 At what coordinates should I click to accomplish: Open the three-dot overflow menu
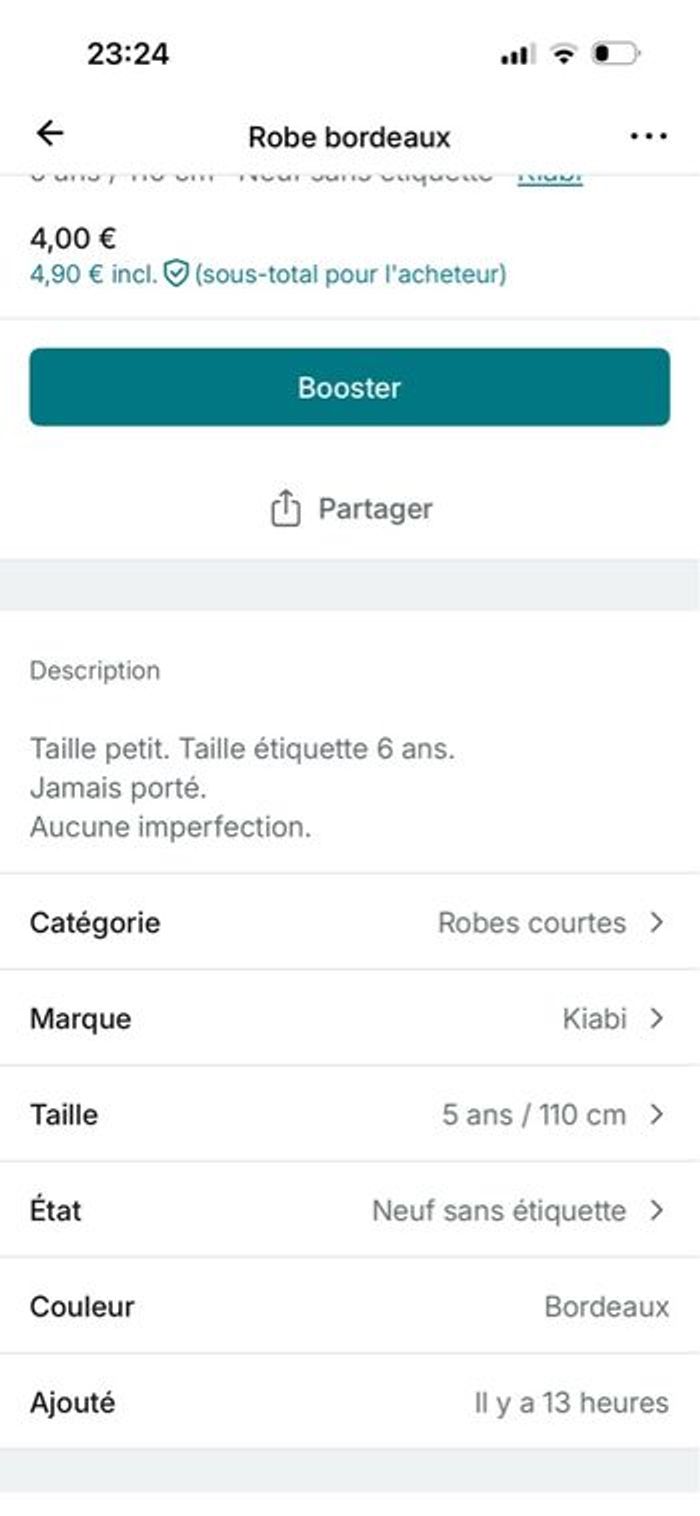click(648, 136)
